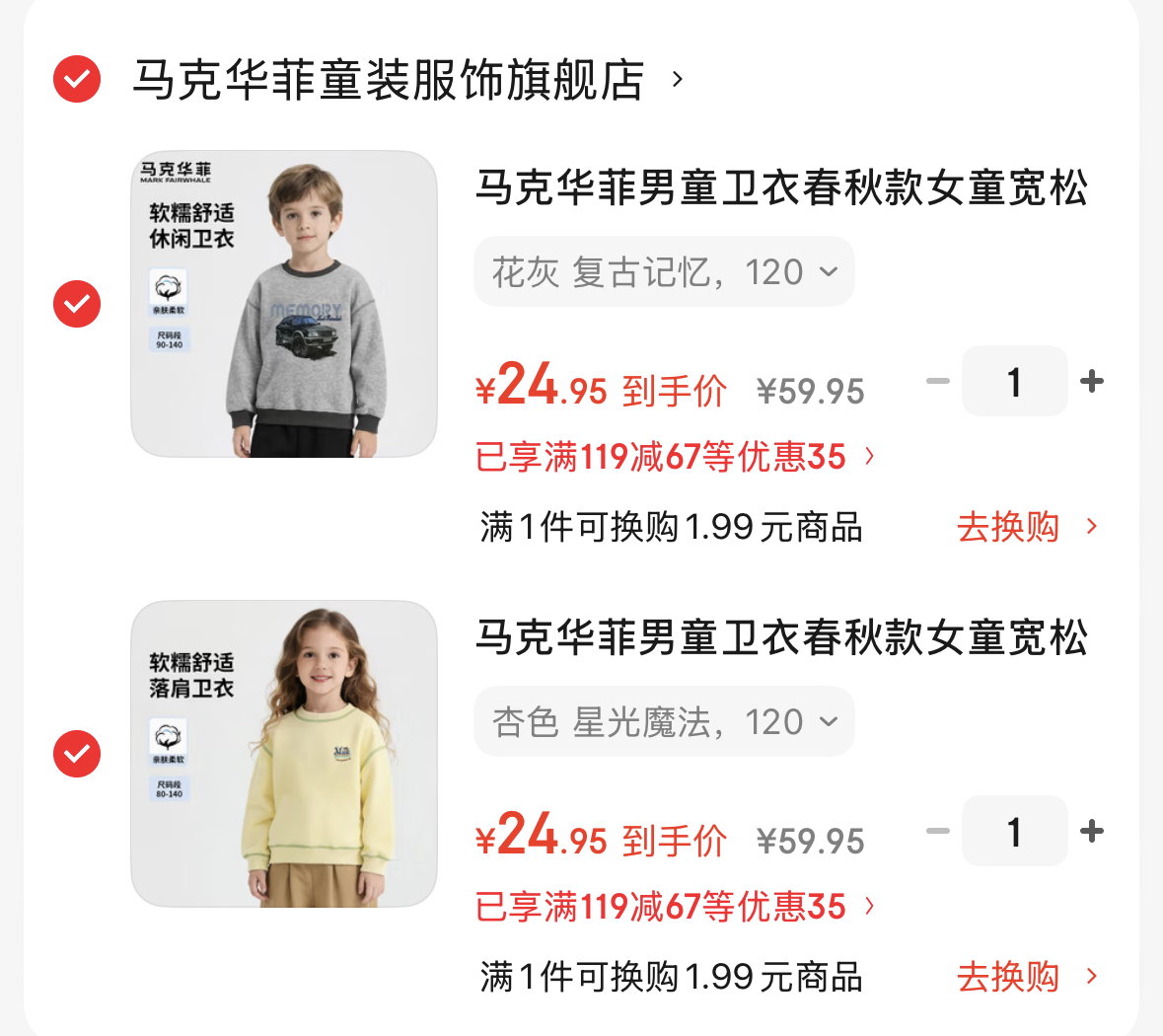View discount details for 花灰 复古记忆 item
This screenshot has height=1036, width=1163.
point(675,457)
